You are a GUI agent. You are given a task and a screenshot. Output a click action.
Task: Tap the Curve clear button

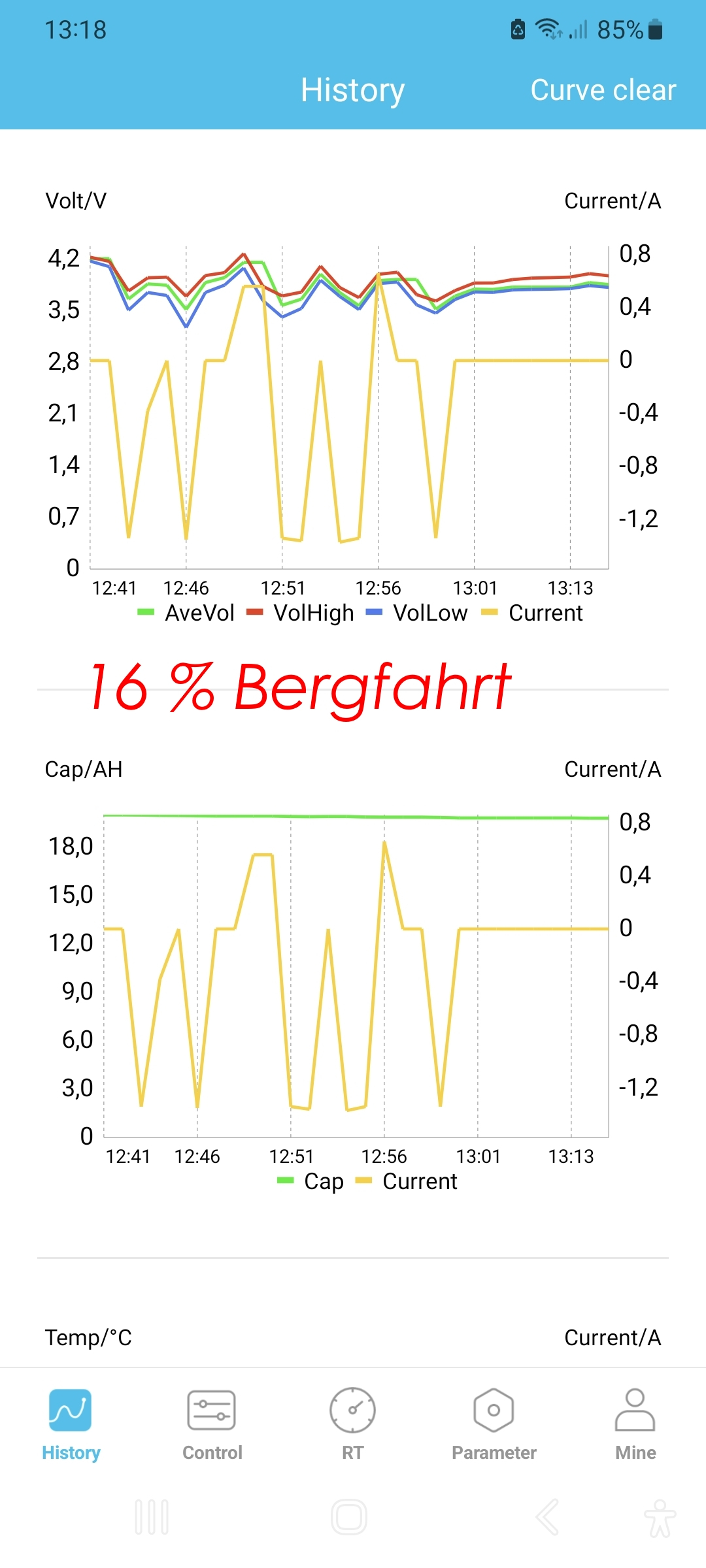point(603,90)
